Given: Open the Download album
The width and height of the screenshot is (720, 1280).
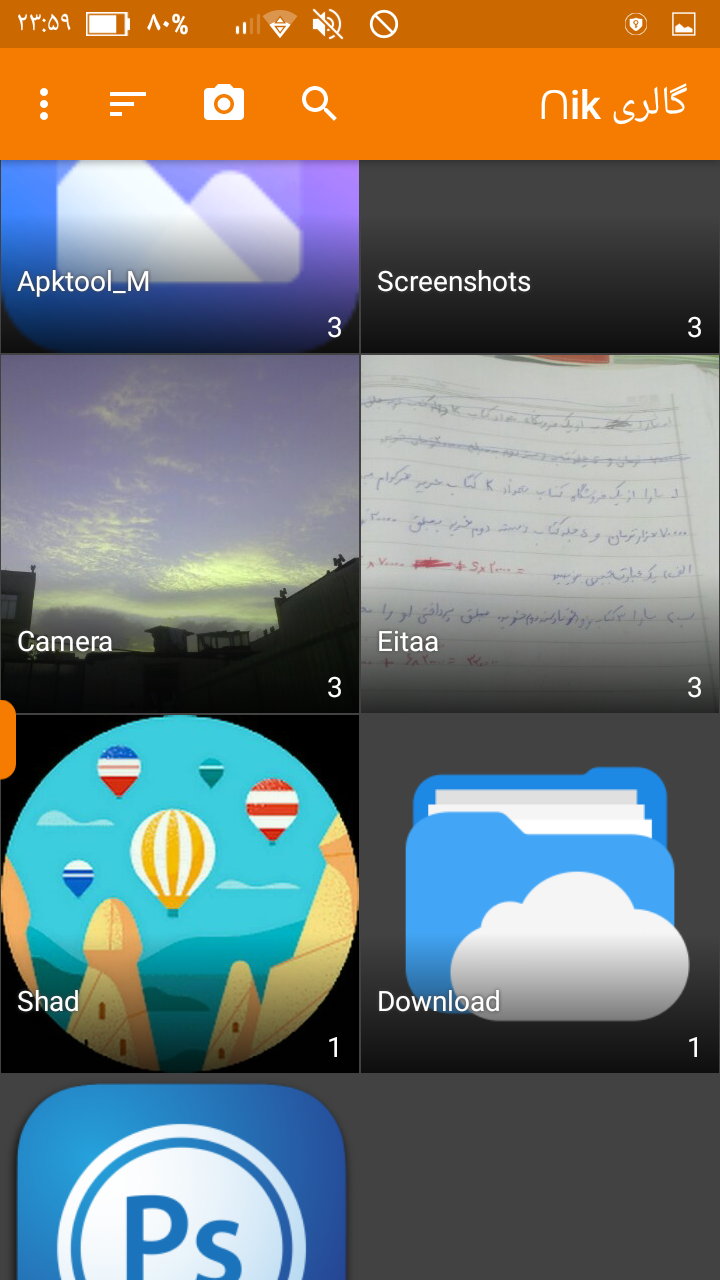Looking at the screenshot, I should (540, 894).
